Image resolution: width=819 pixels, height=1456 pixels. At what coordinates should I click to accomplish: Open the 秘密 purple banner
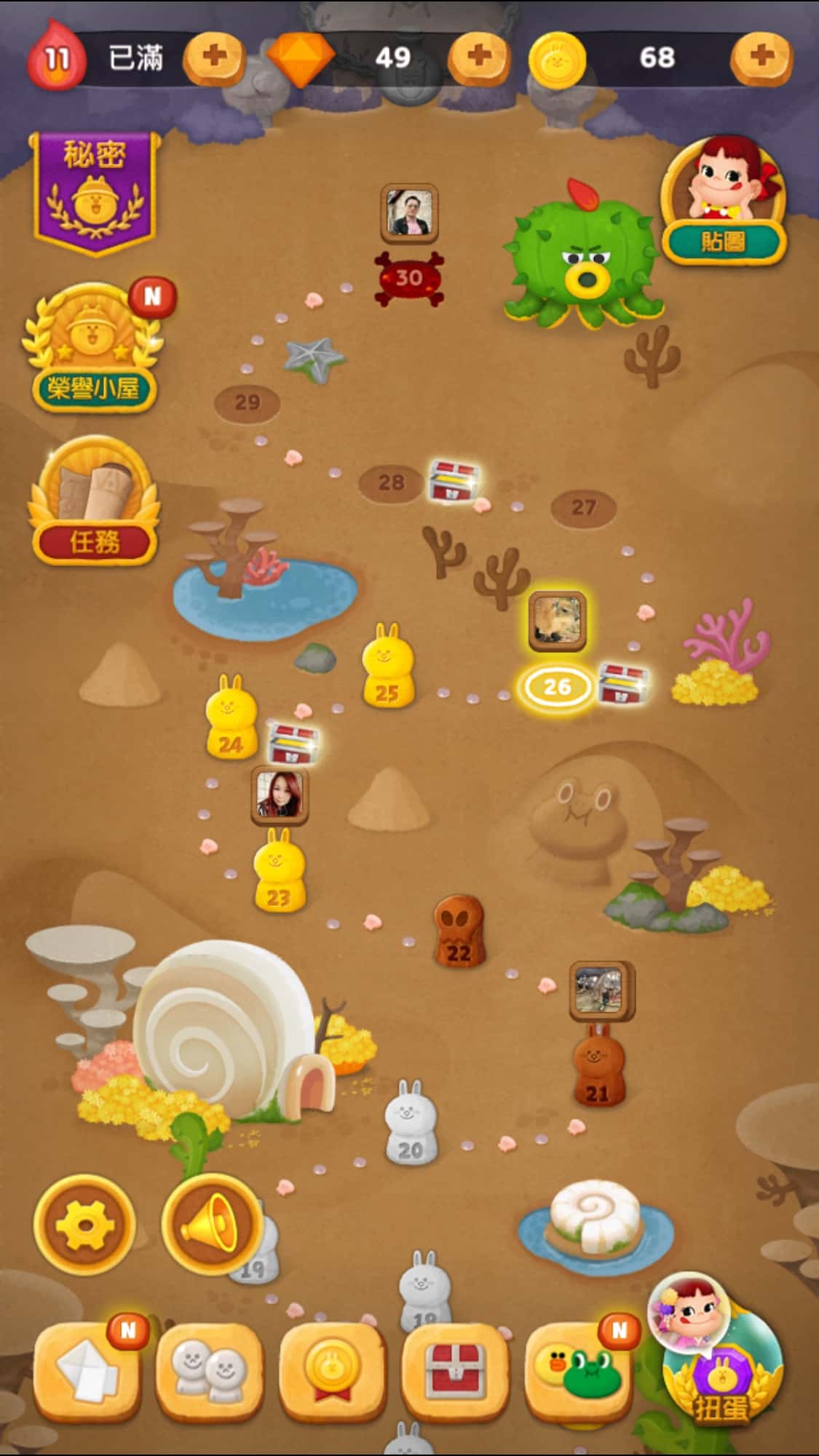click(94, 191)
